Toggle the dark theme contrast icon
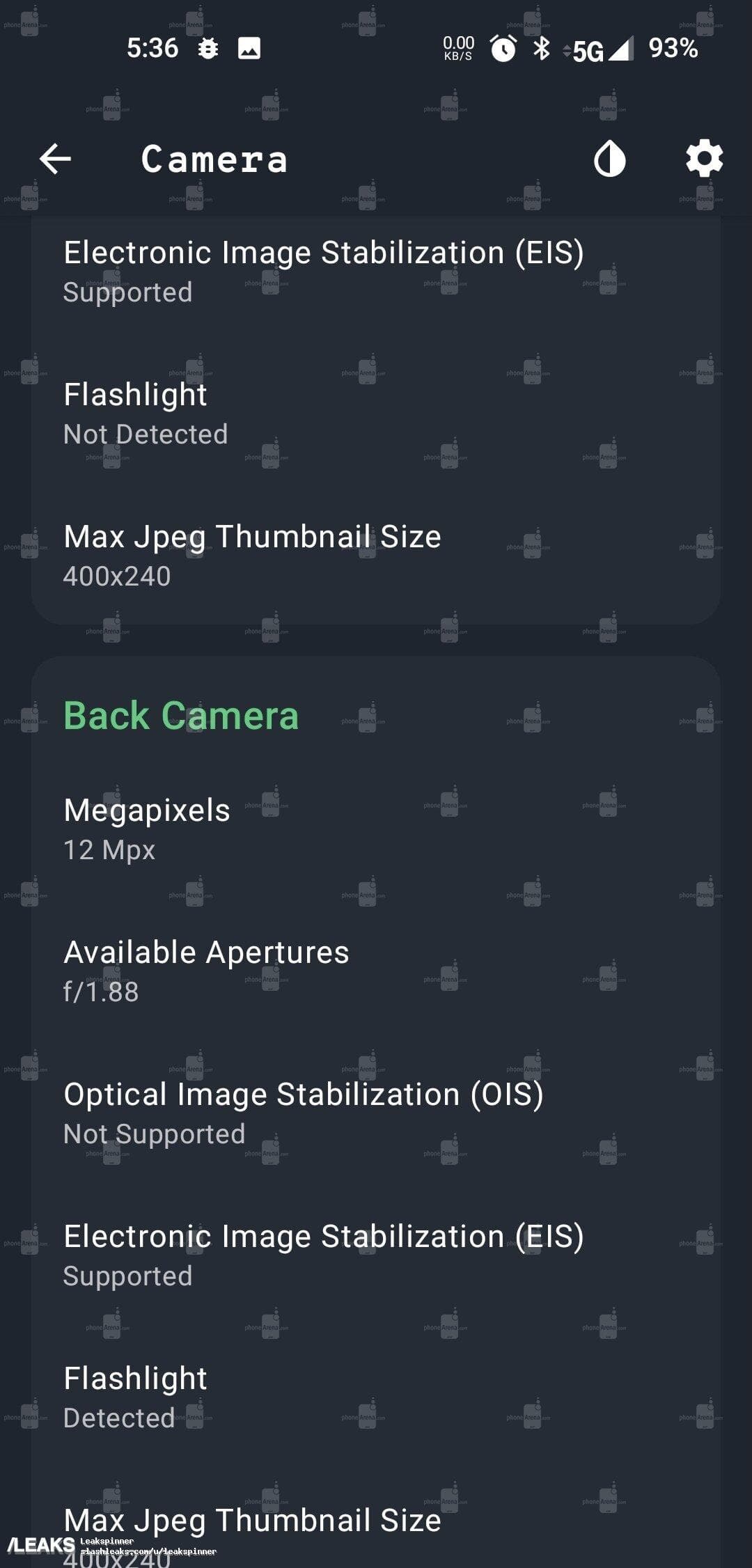Viewport: 752px width, 1568px height. tap(610, 159)
